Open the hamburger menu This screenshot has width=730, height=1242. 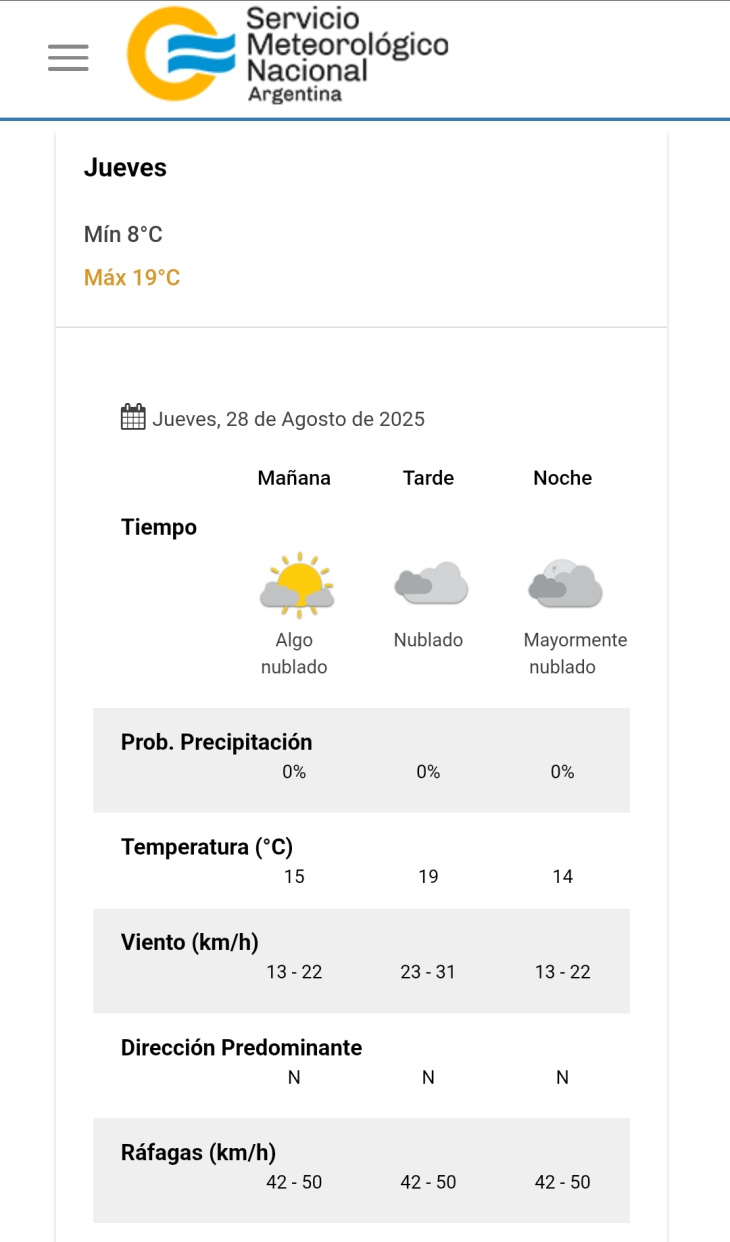coord(68,58)
